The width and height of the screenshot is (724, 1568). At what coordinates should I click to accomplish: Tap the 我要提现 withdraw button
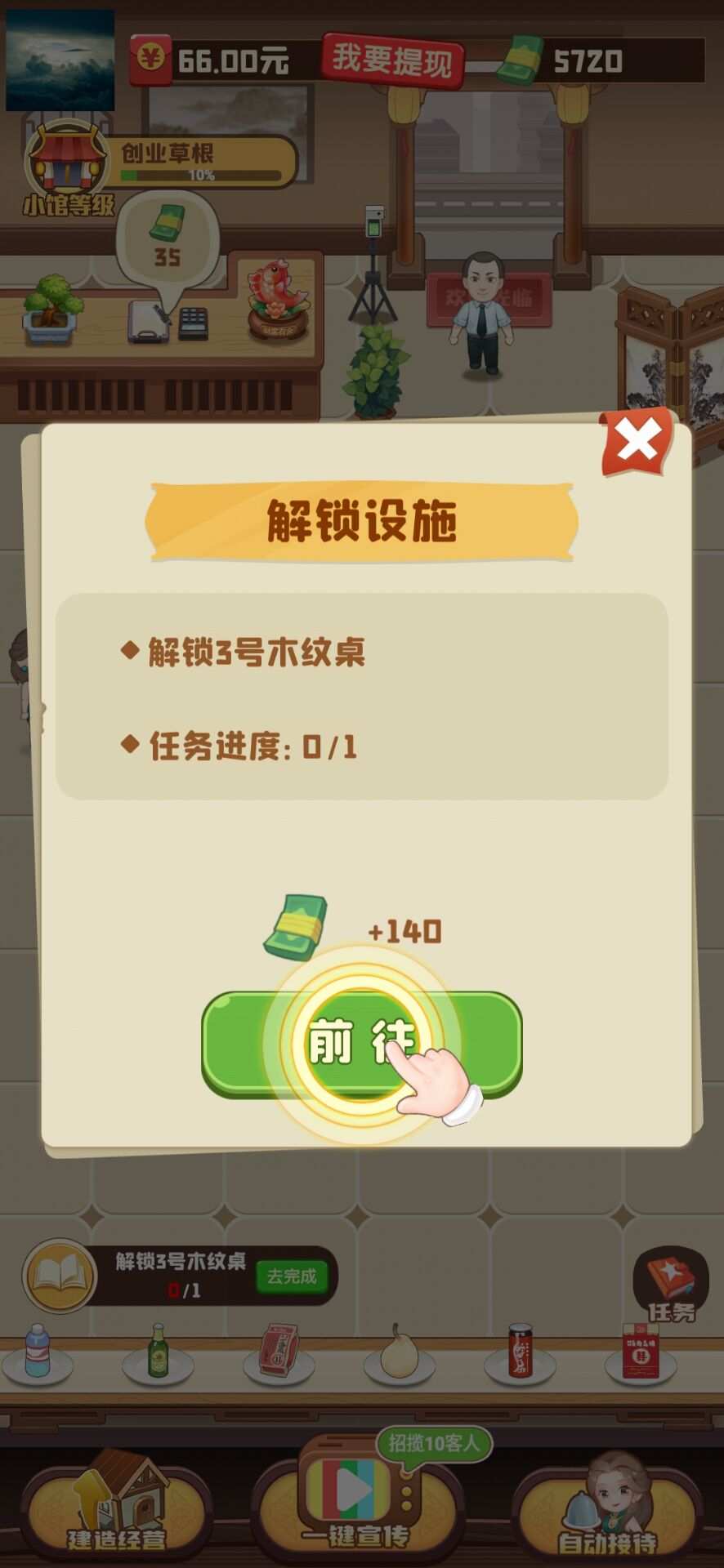pyautogui.click(x=393, y=60)
